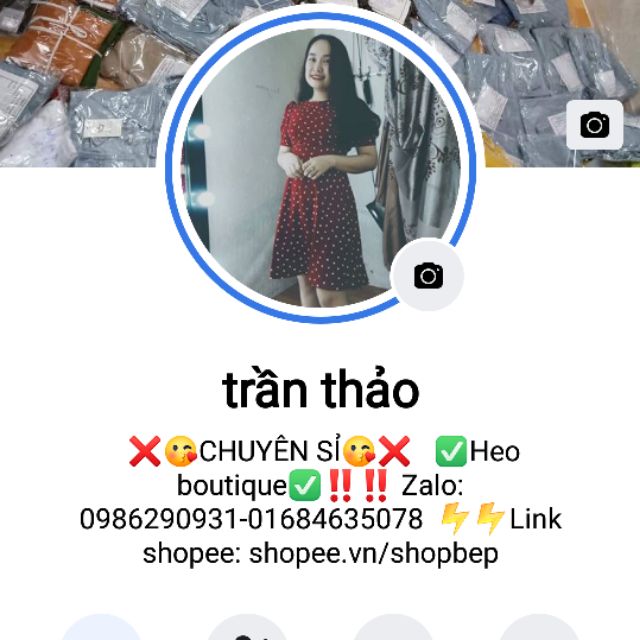Change profile picture via camera icon
This screenshot has width=640, height=640.
coord(428,276)
